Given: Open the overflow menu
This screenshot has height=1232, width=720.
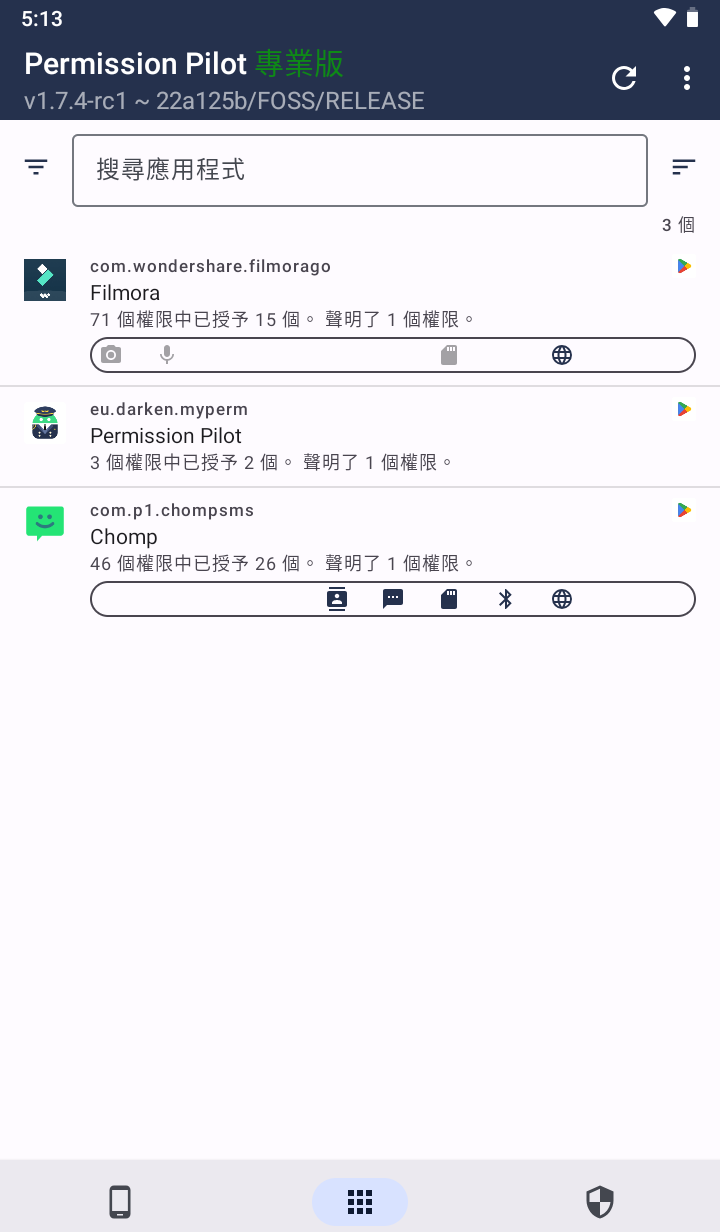Looking at the screenshot, I should (x=687, y=78).
